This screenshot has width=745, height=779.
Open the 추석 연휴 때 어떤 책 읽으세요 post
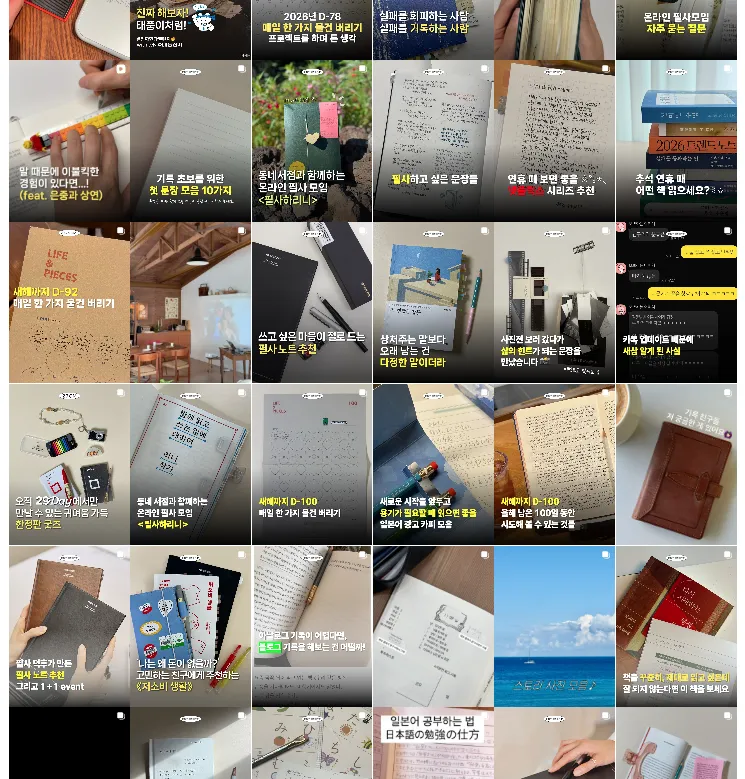pyautogui.click(x=676, y=140)
